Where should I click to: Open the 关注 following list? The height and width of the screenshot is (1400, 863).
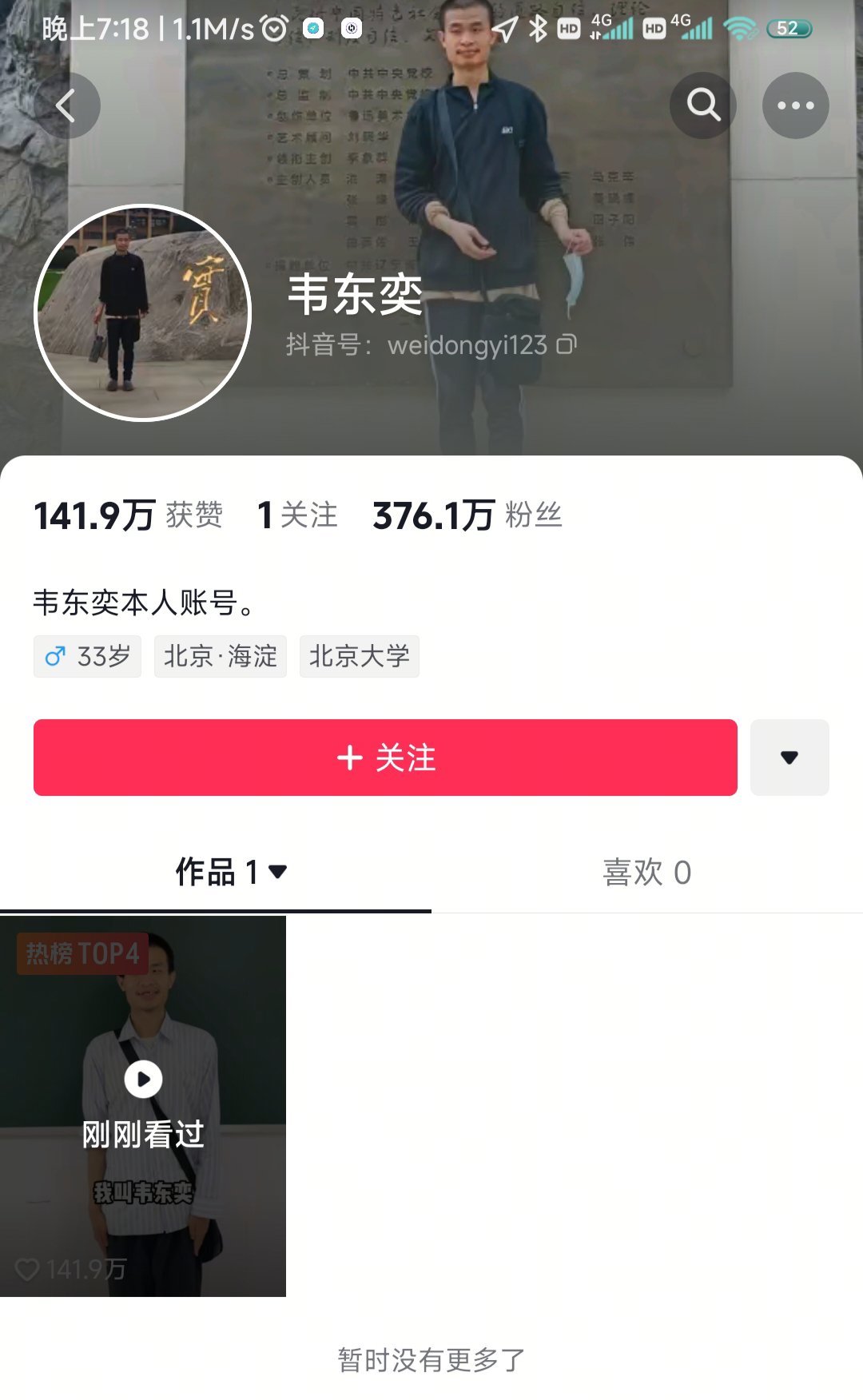click(297, 515)
